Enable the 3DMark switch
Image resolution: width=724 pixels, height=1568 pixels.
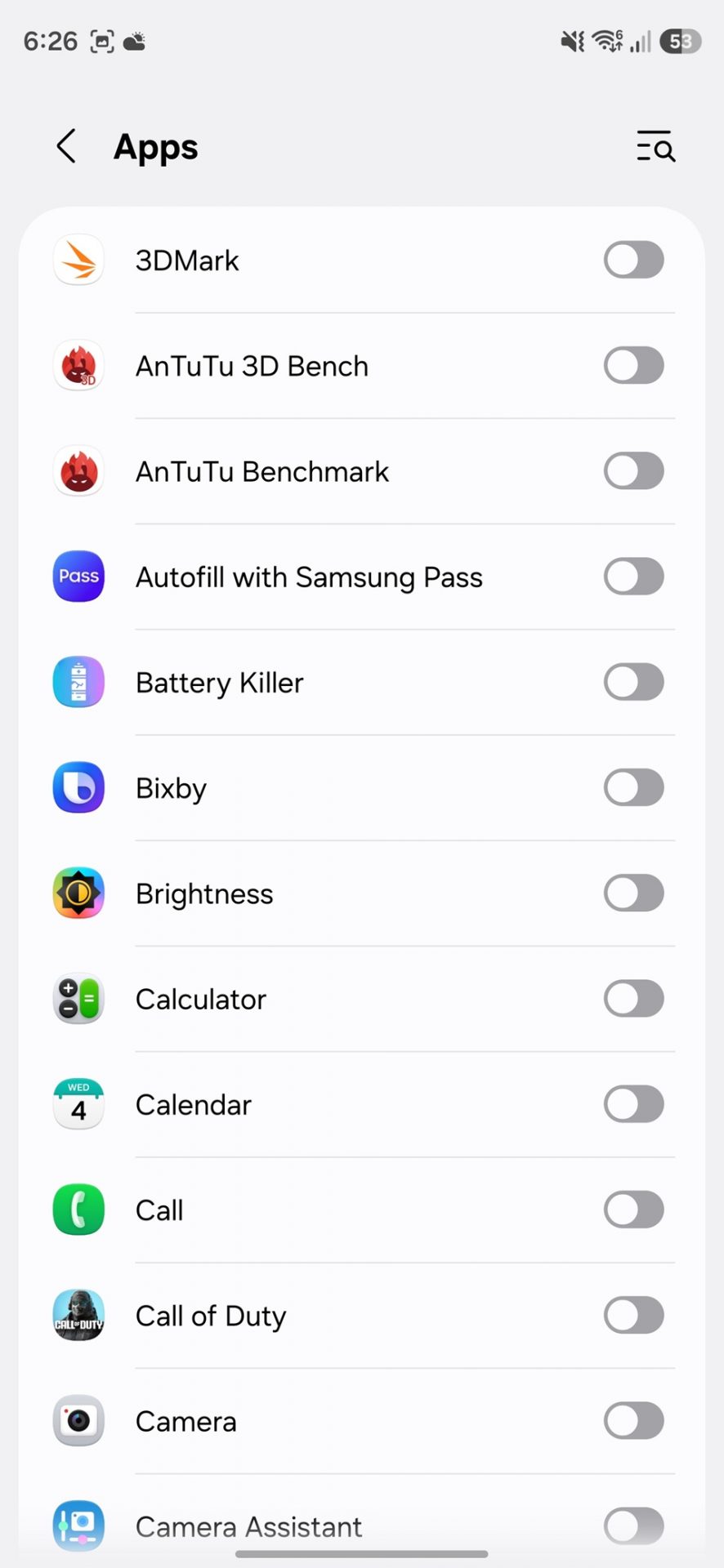coord(633,261)
